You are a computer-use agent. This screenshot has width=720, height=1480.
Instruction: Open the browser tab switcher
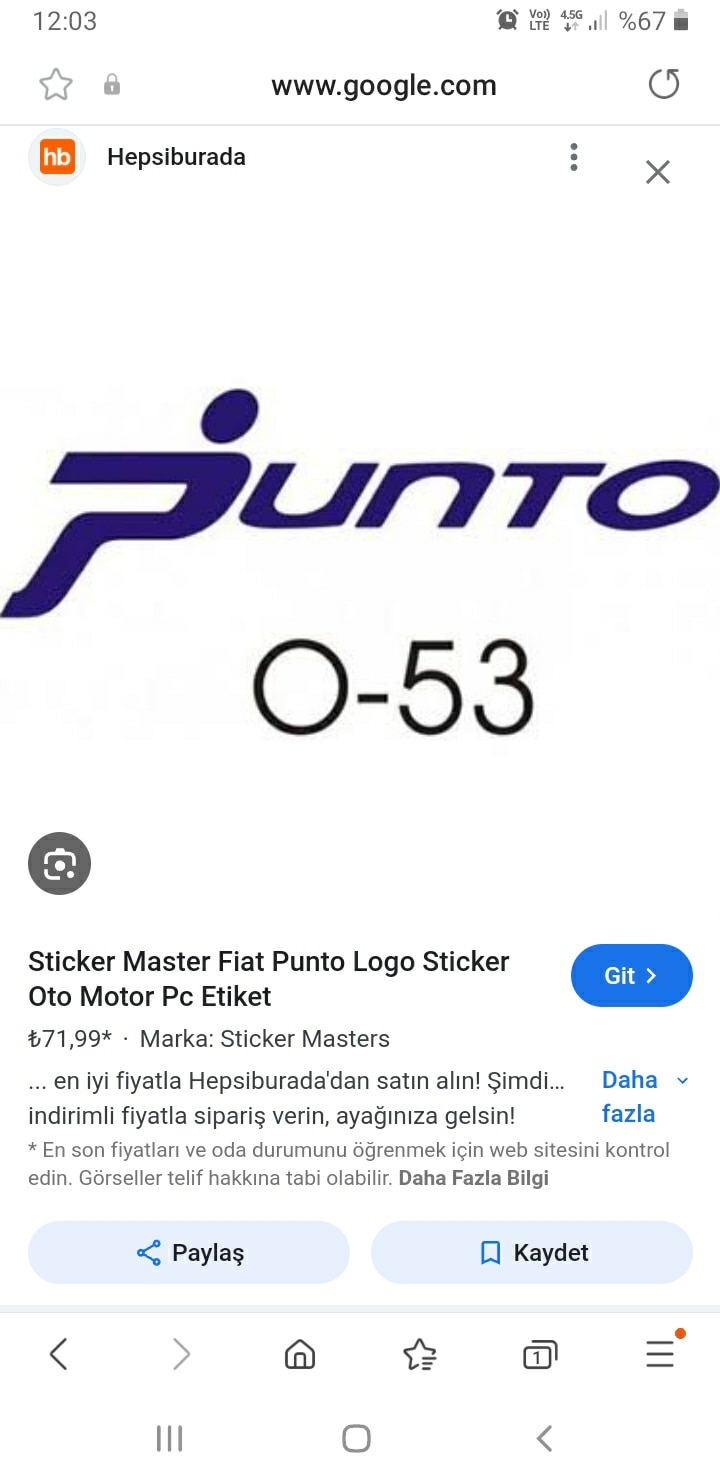[x=539, y=1354]
